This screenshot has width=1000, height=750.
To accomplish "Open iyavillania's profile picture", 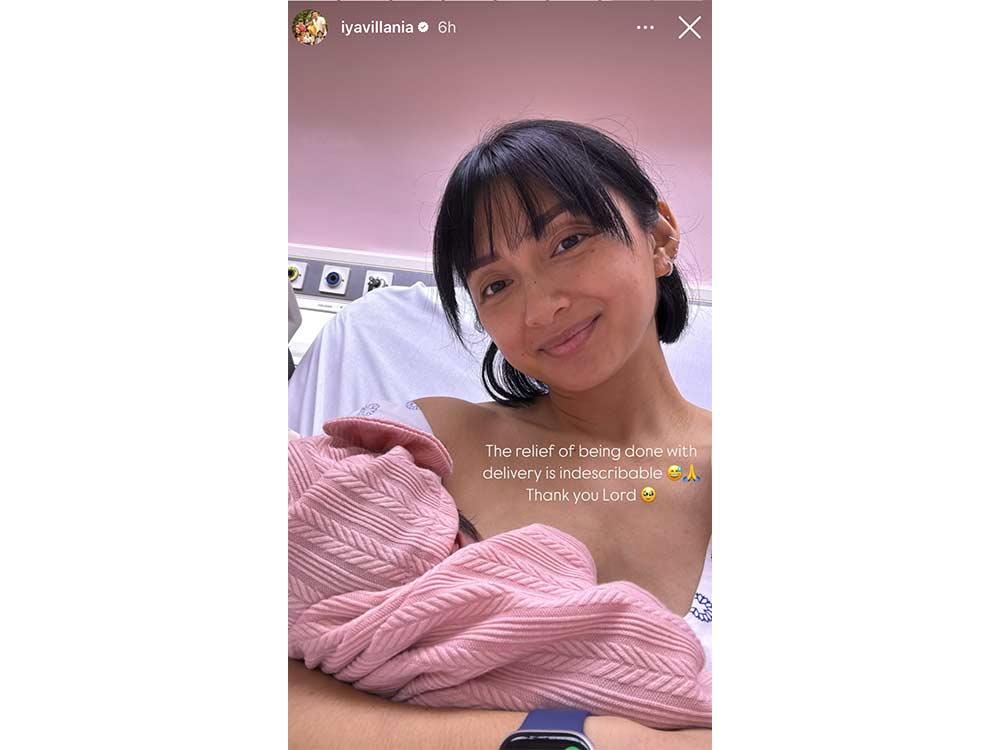I will tap(309, 27).
